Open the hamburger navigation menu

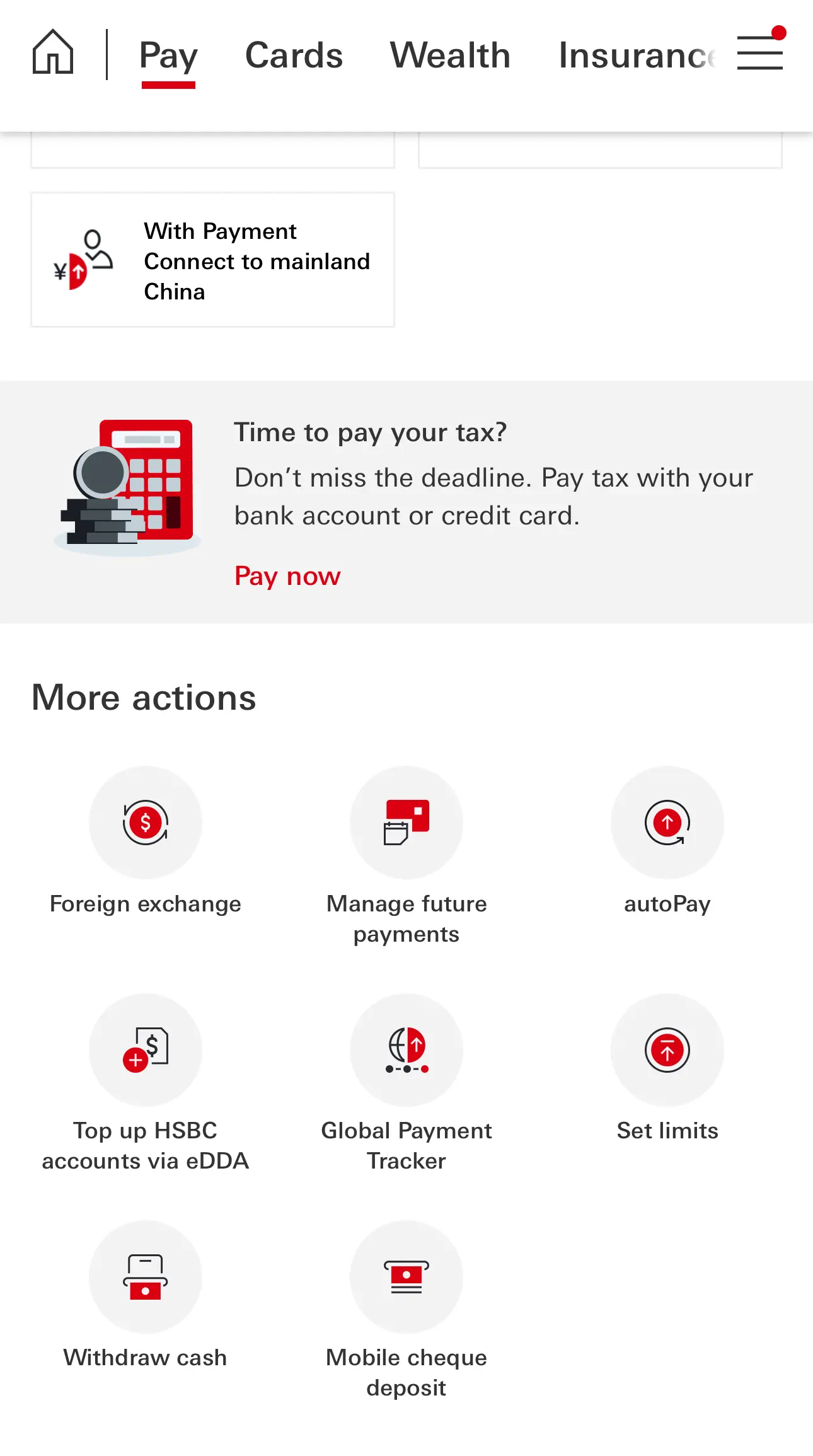tap(759, 54)
